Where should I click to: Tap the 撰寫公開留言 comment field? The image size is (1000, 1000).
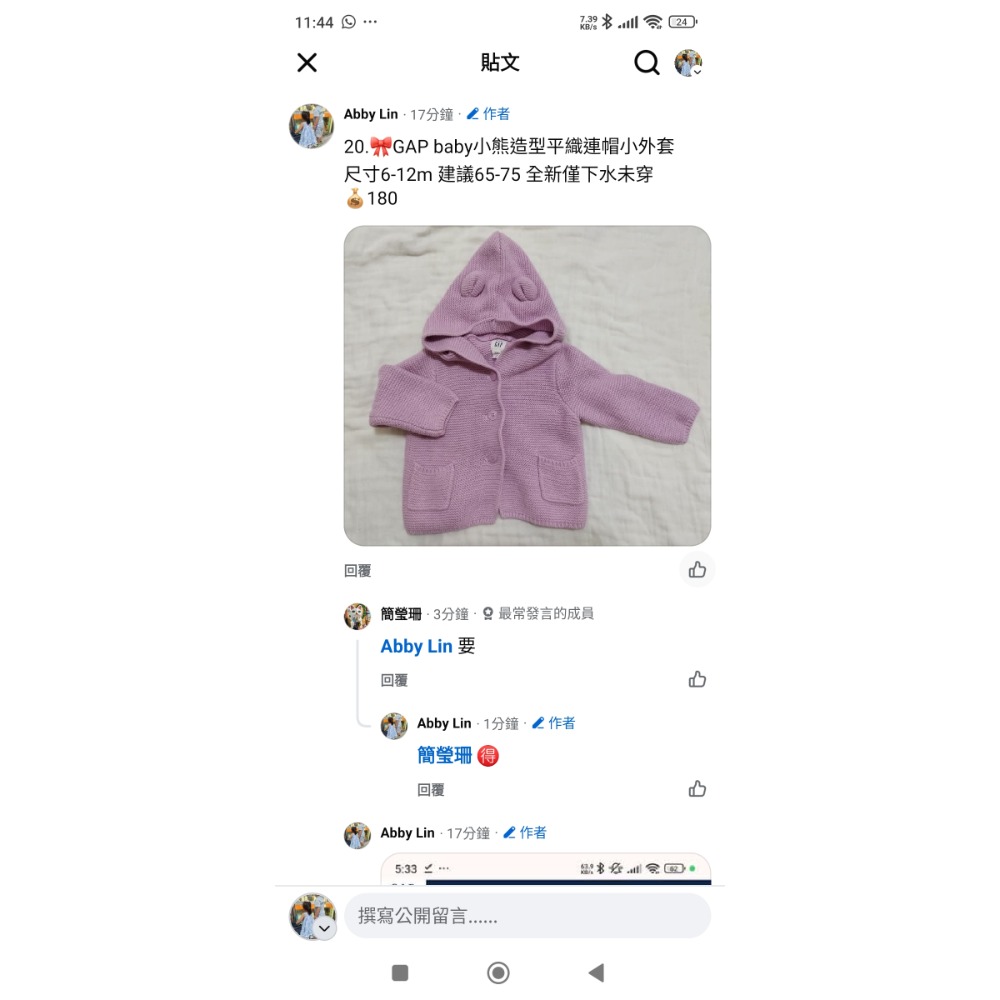click(x=527, y=916)
